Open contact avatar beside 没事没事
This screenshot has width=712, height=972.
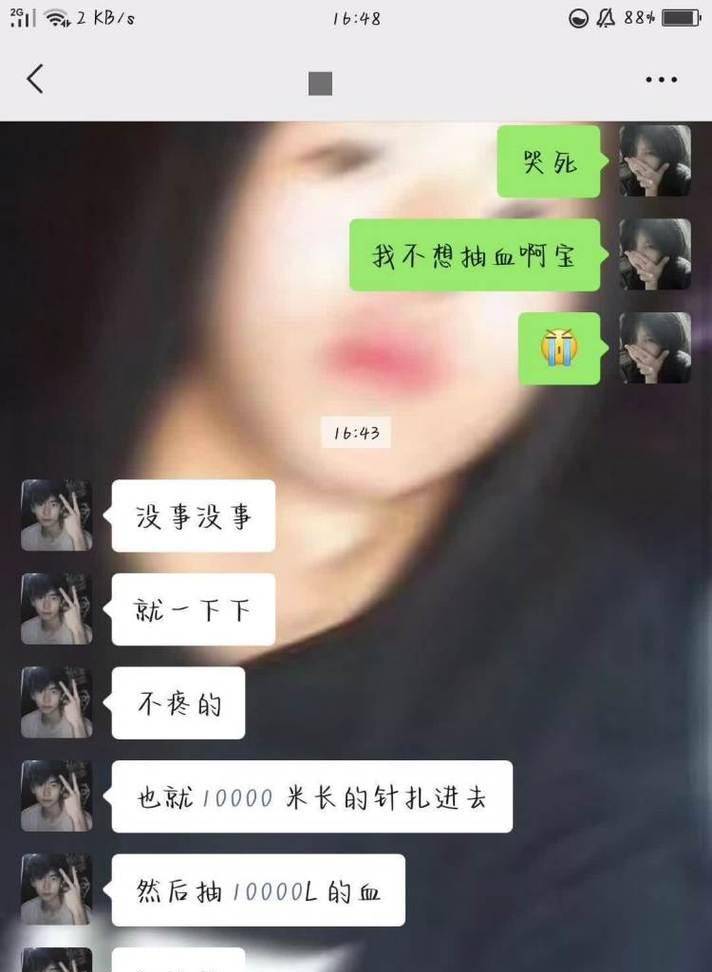click(56, 515)
